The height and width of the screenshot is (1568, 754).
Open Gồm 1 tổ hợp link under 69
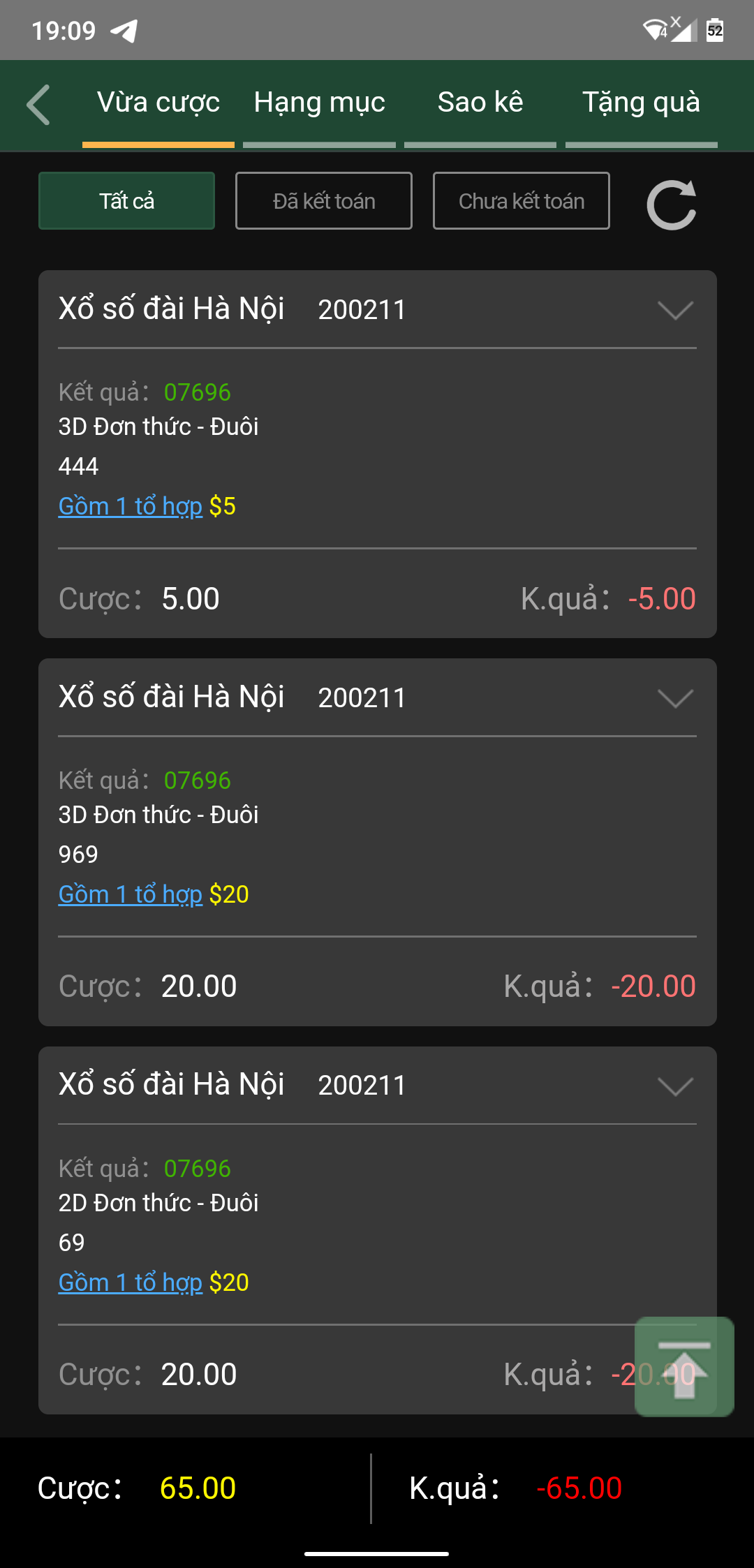pos(131,1282)
